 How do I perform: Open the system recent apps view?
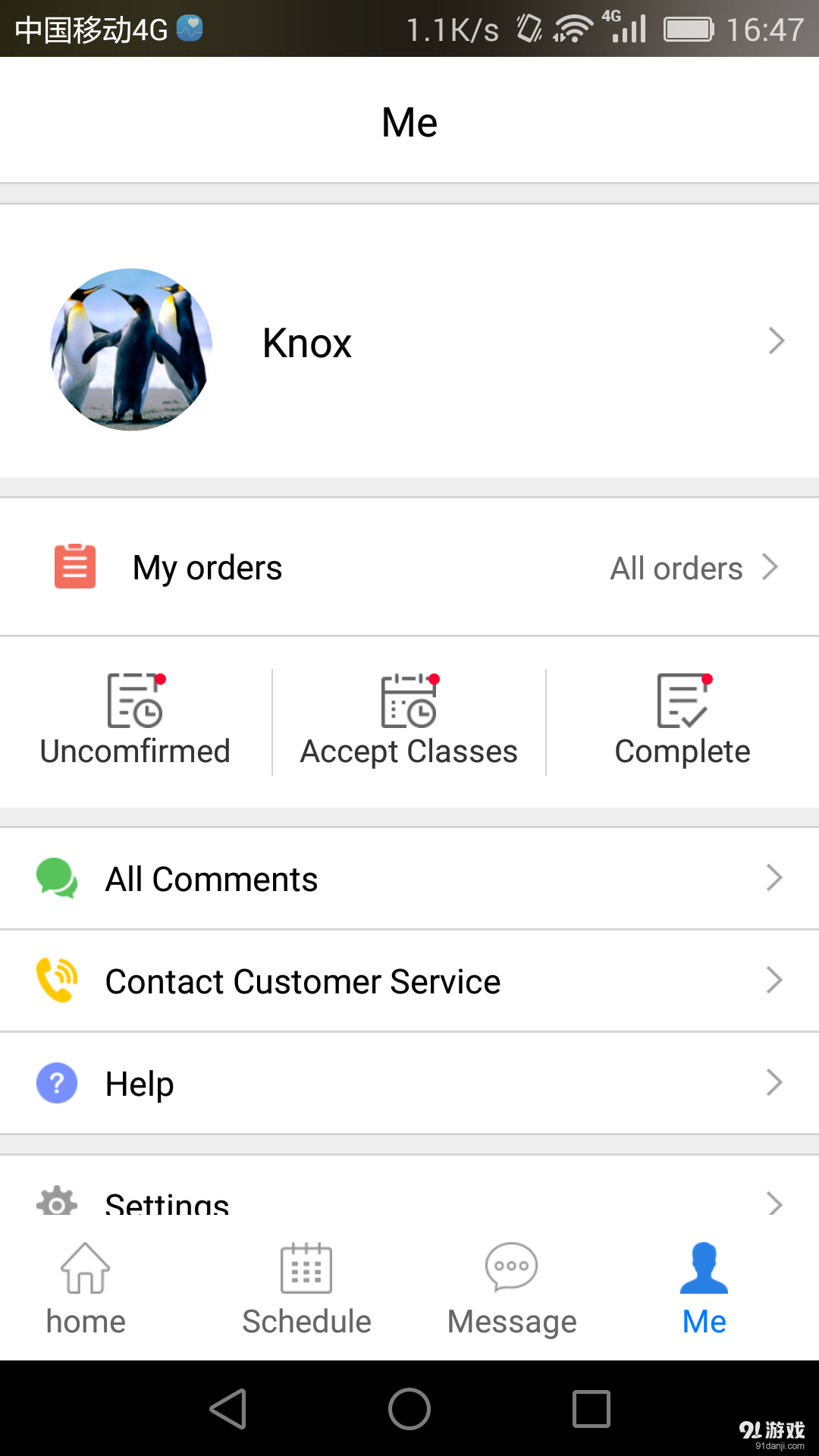[591, 1409]
